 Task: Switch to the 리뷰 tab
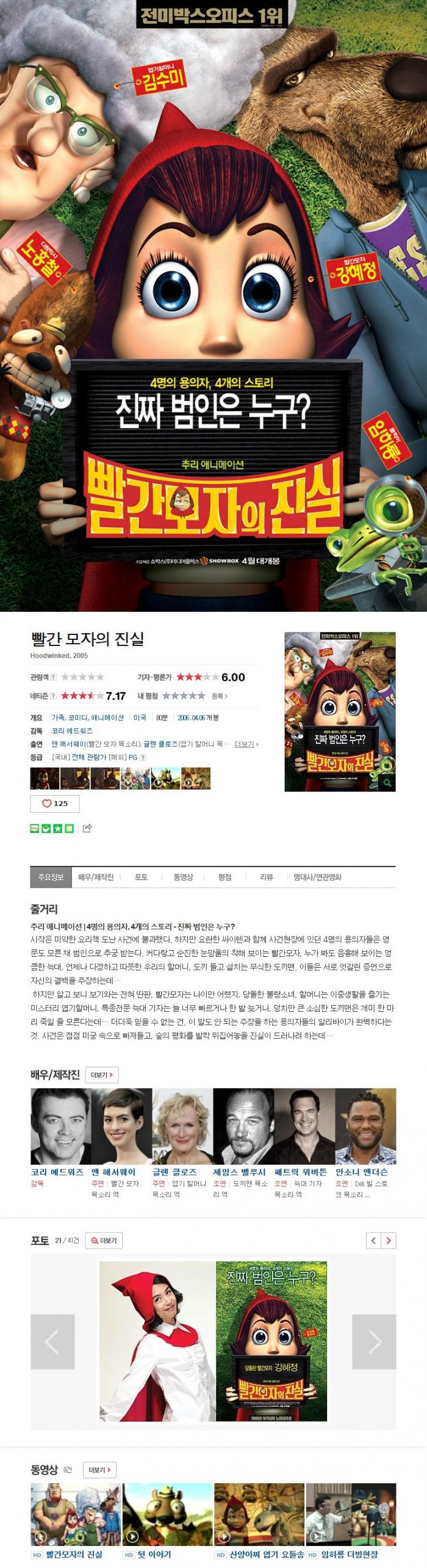click(267, 877)
